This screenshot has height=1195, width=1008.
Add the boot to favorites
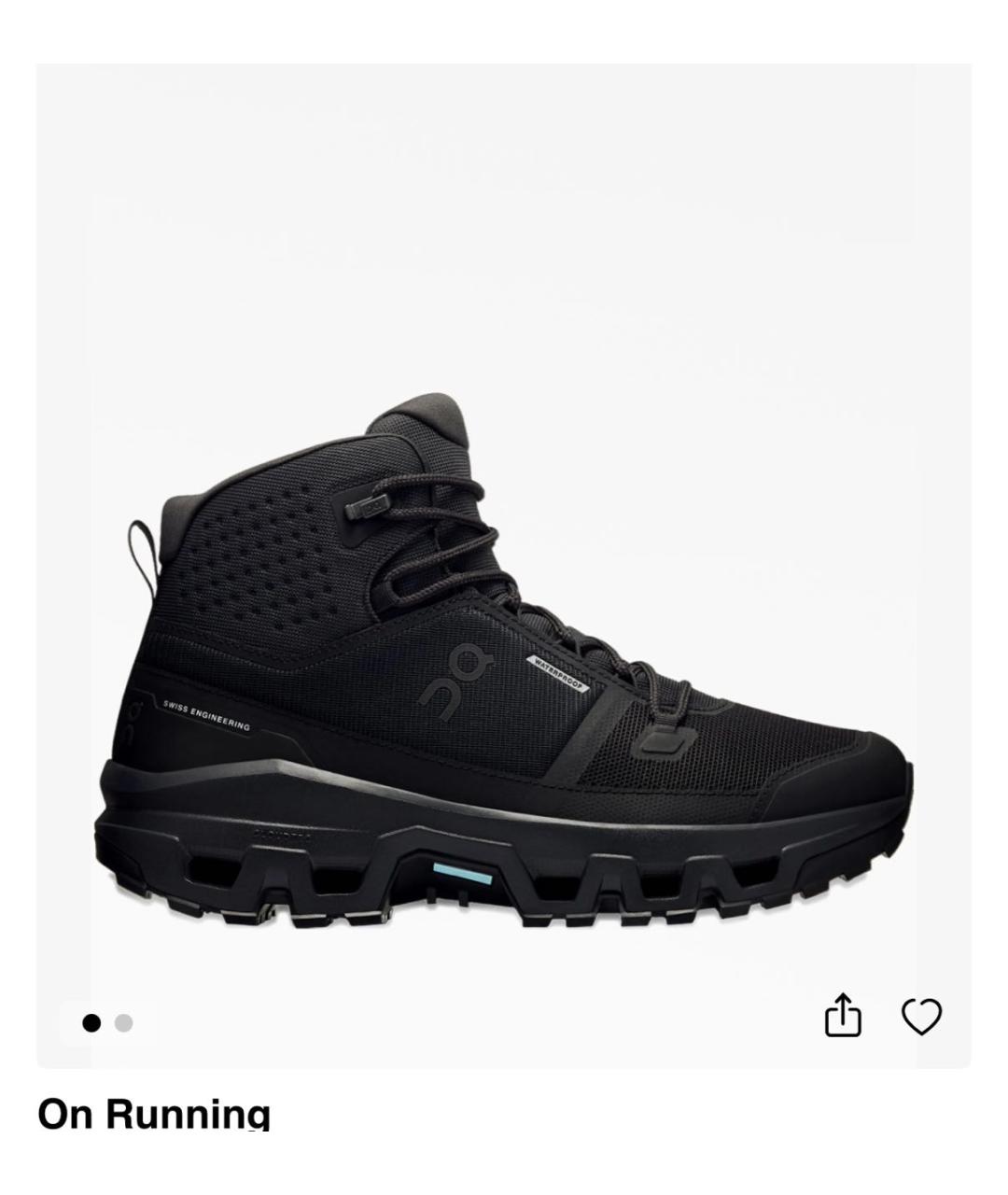(x=921, y=1017)
